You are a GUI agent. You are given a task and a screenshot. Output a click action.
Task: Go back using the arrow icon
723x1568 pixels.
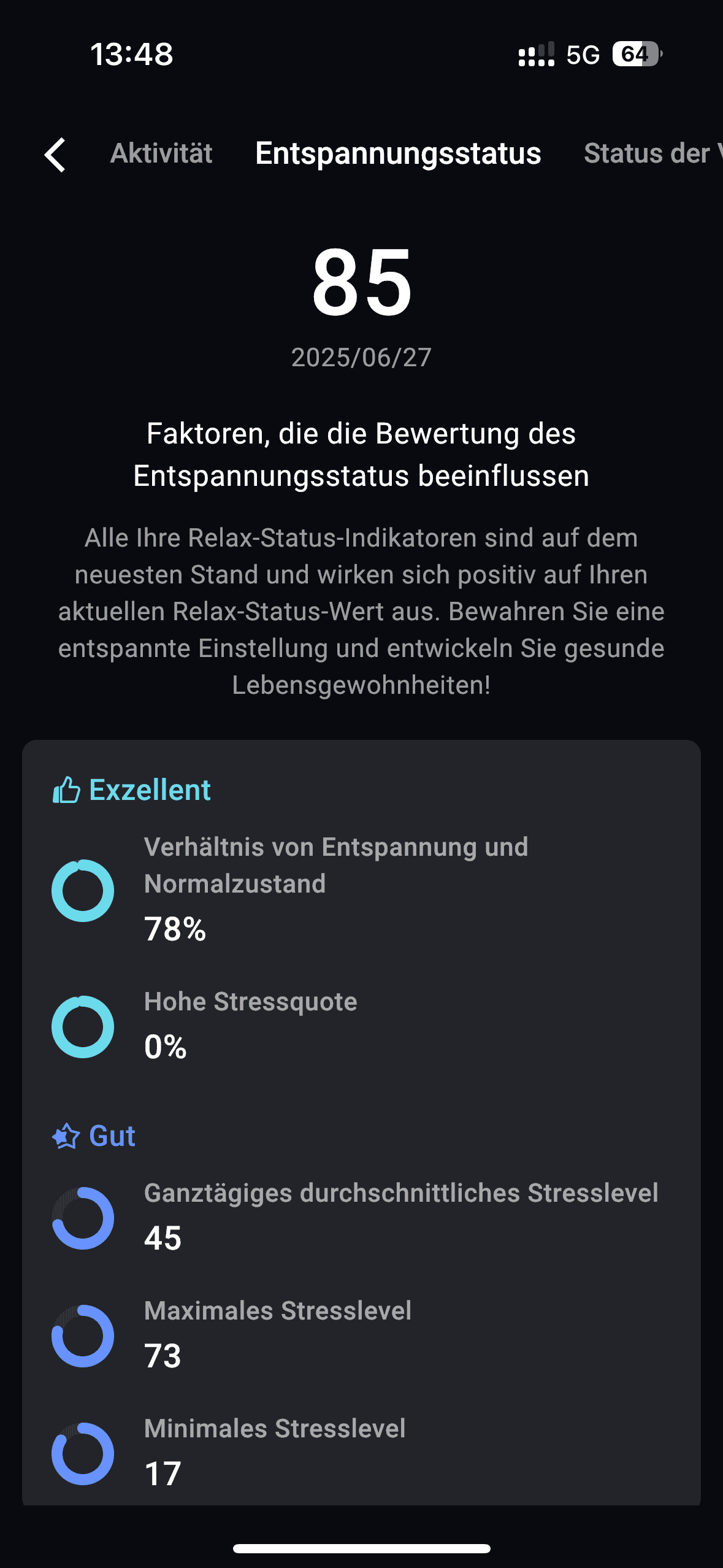(55, 154)
